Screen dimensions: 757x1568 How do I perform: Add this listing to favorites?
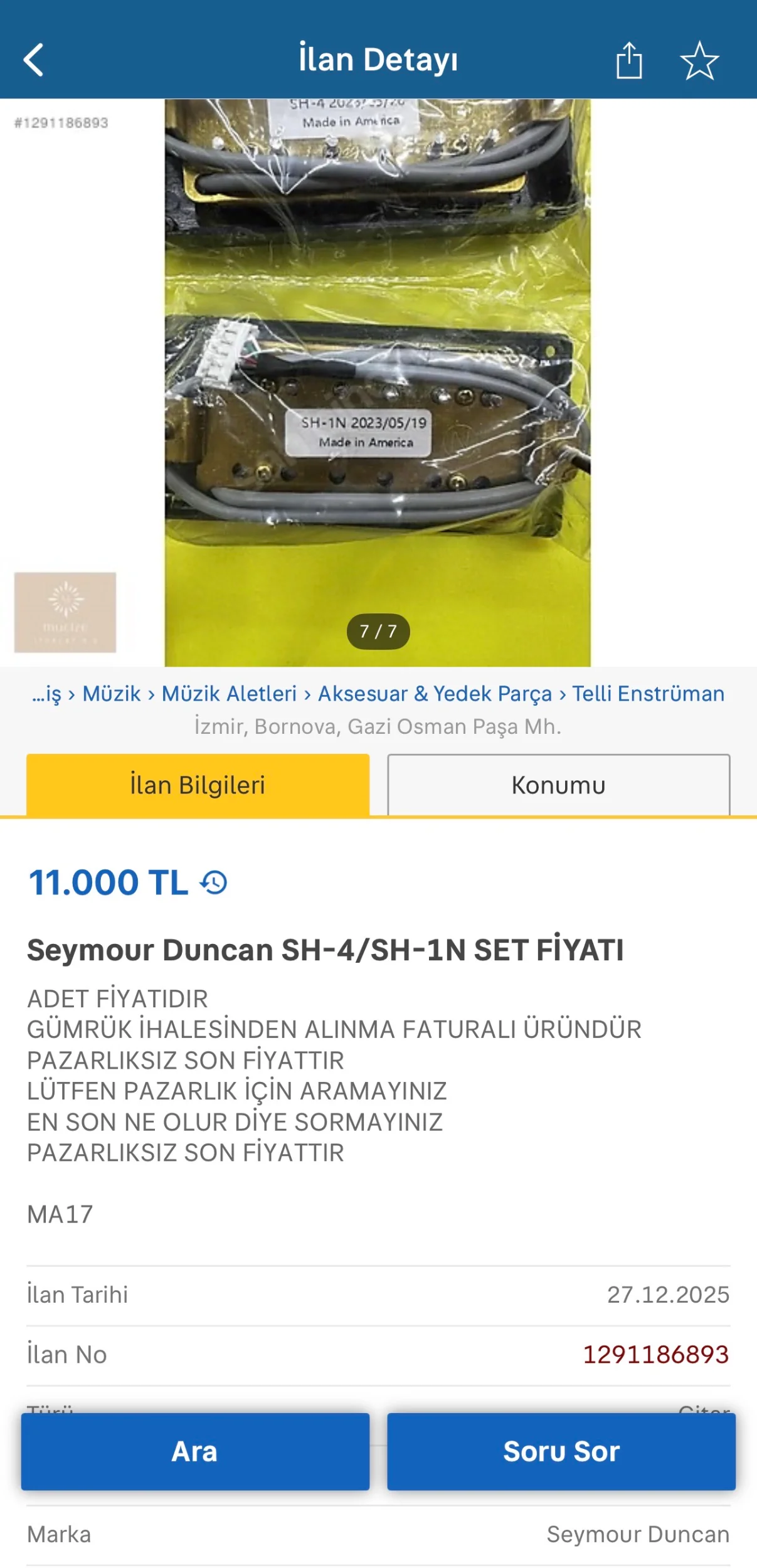699,61
